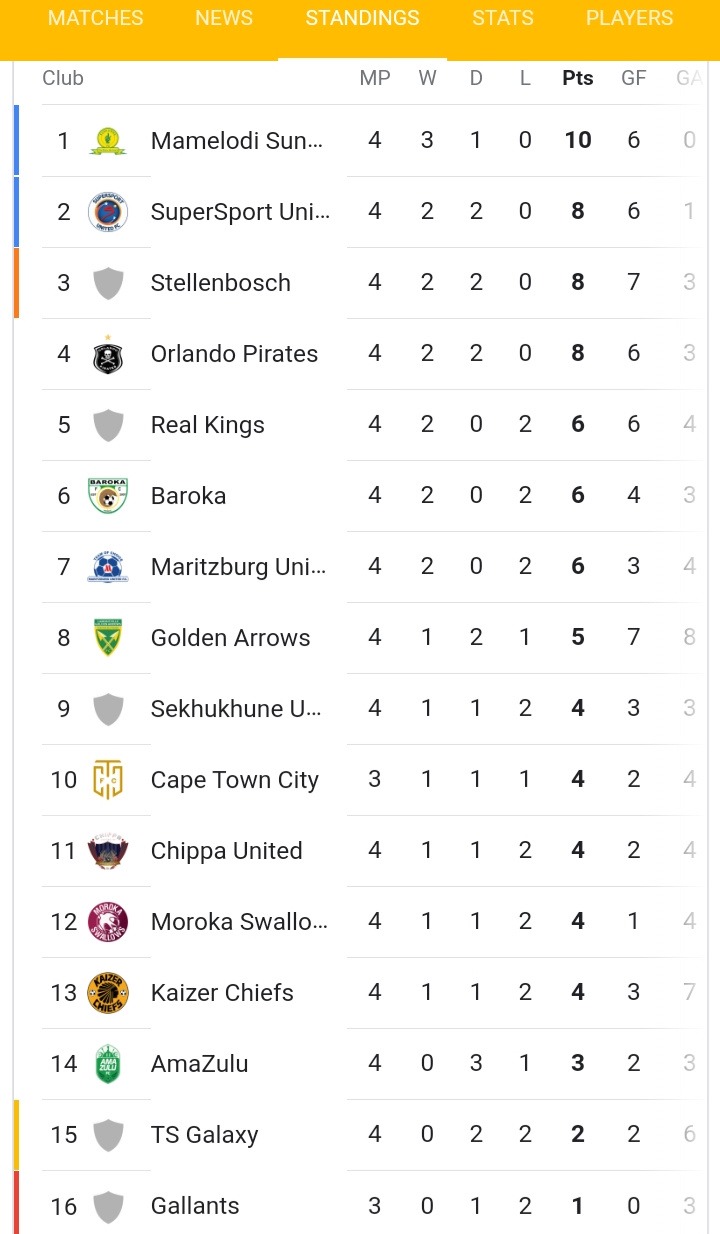Open Baroka team page
The image size is (720, 1234).
(x=362, y=496)
